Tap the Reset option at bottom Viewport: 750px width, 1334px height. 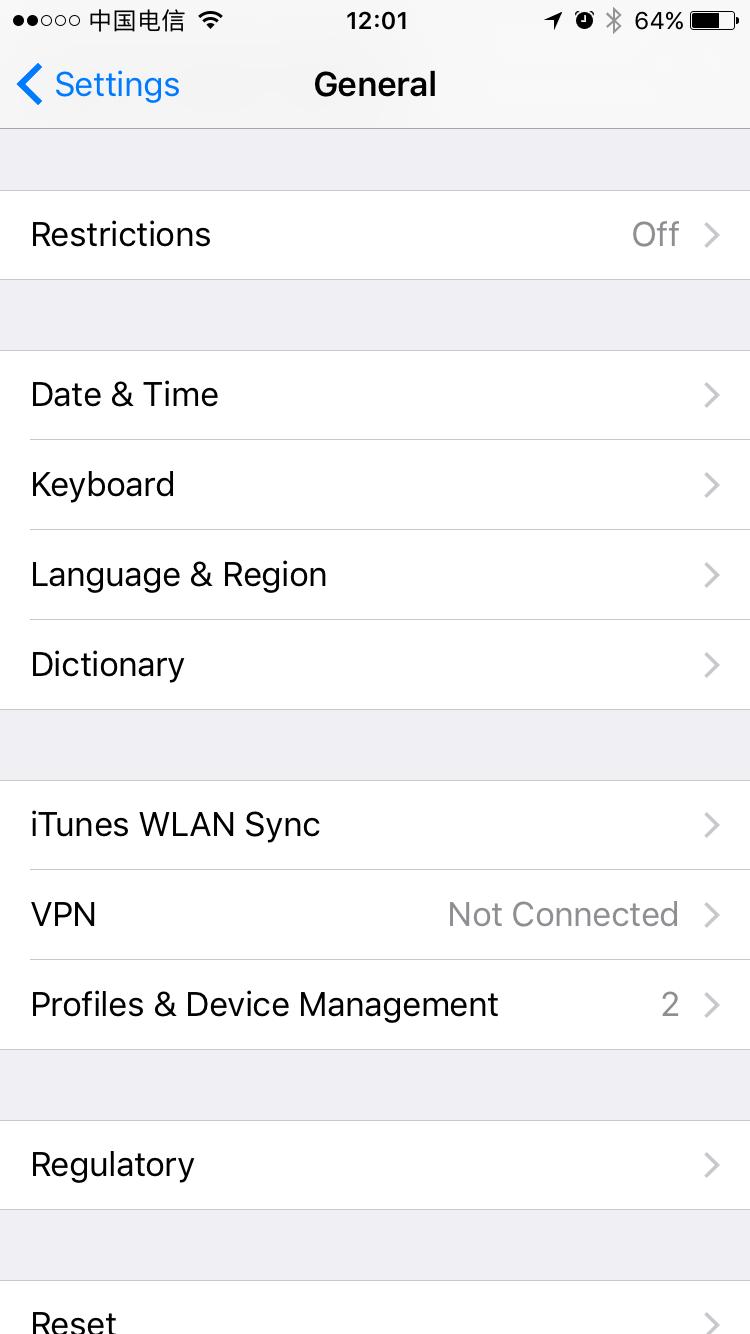375,1320
